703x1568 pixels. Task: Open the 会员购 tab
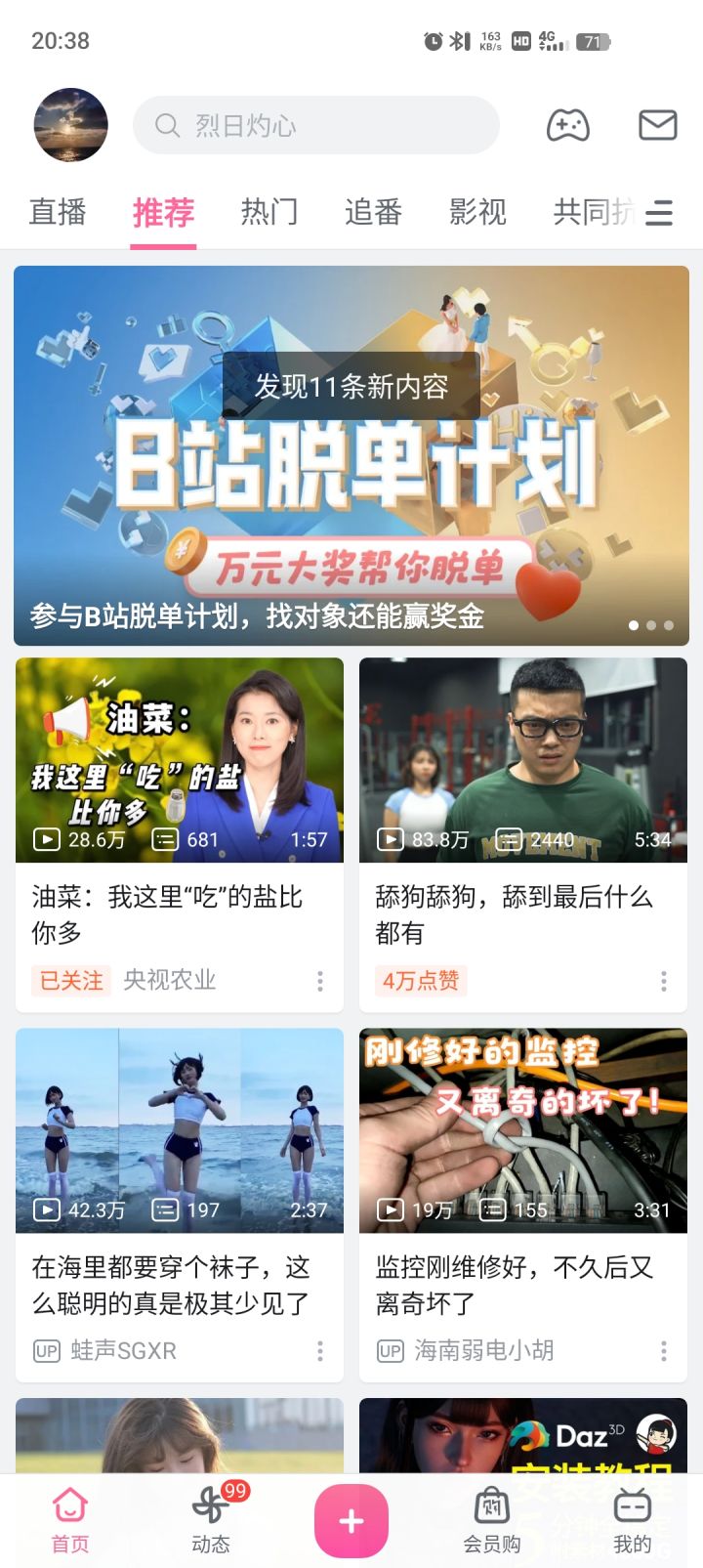492,1520
